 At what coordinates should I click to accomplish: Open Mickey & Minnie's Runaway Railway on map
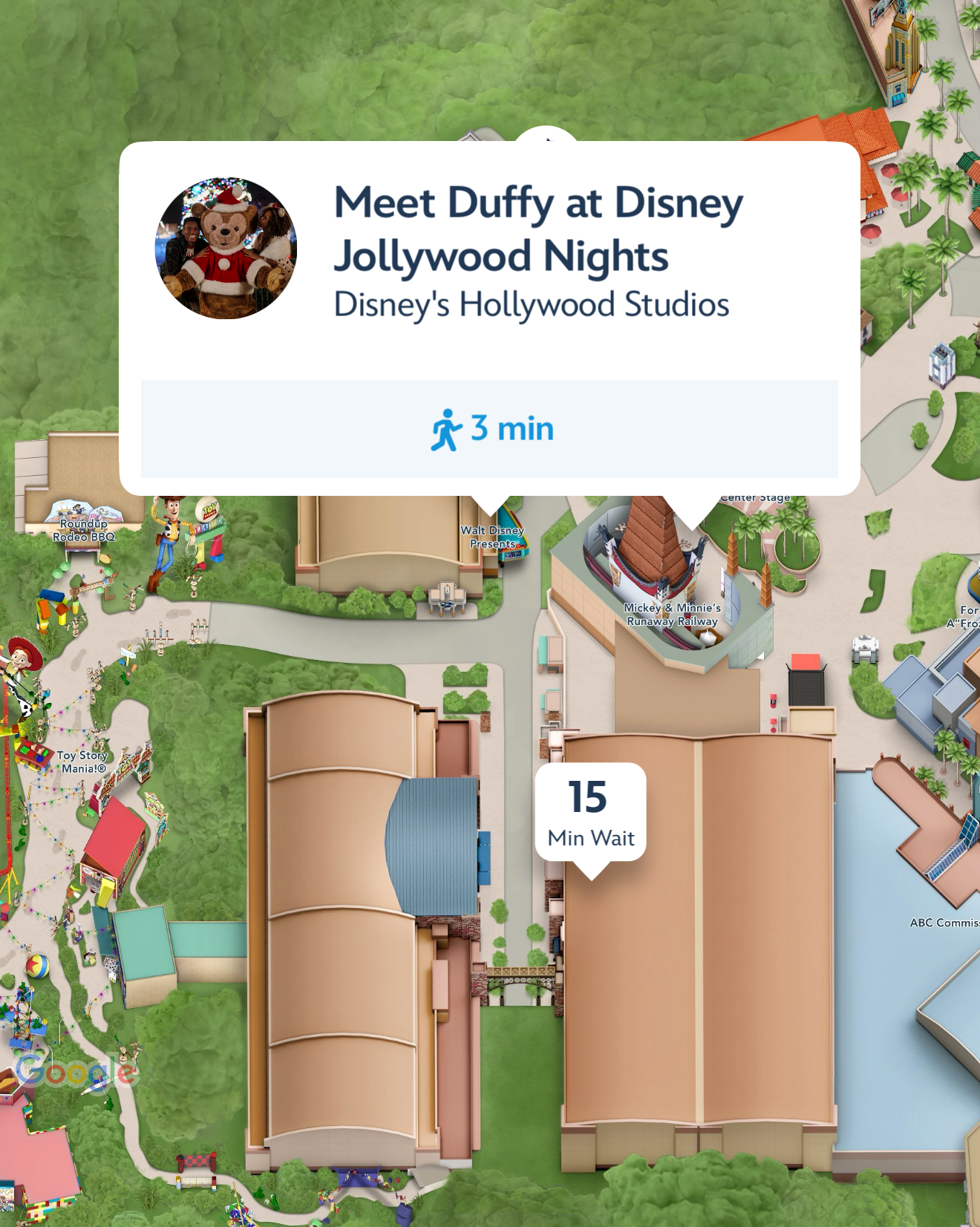click(673, 614)
